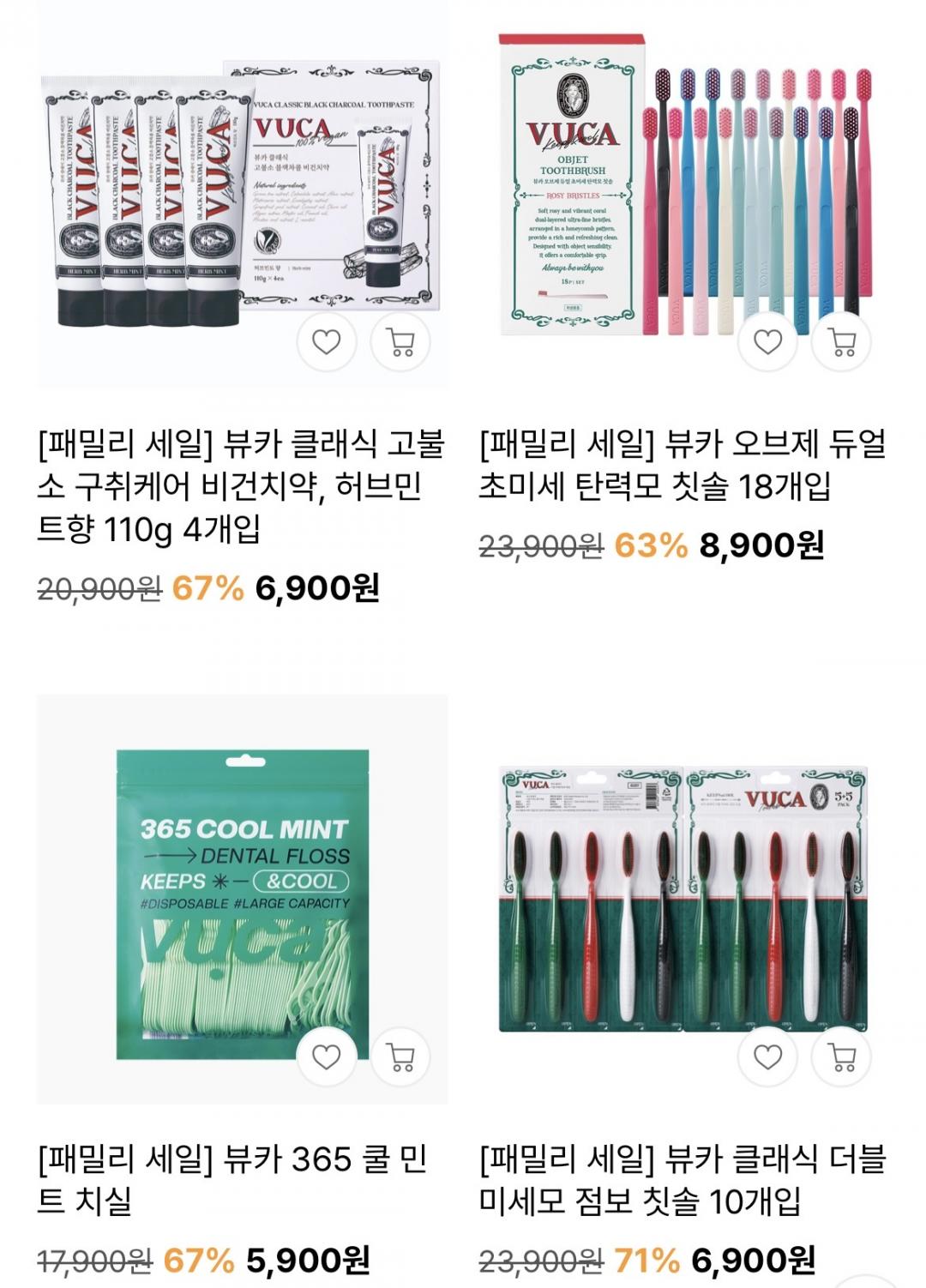The width and height of the screenshot is (926, 1288).
Task: View the 클래식 더블 미세모 점보 칫솔 product
Action: click(682, 1180)
